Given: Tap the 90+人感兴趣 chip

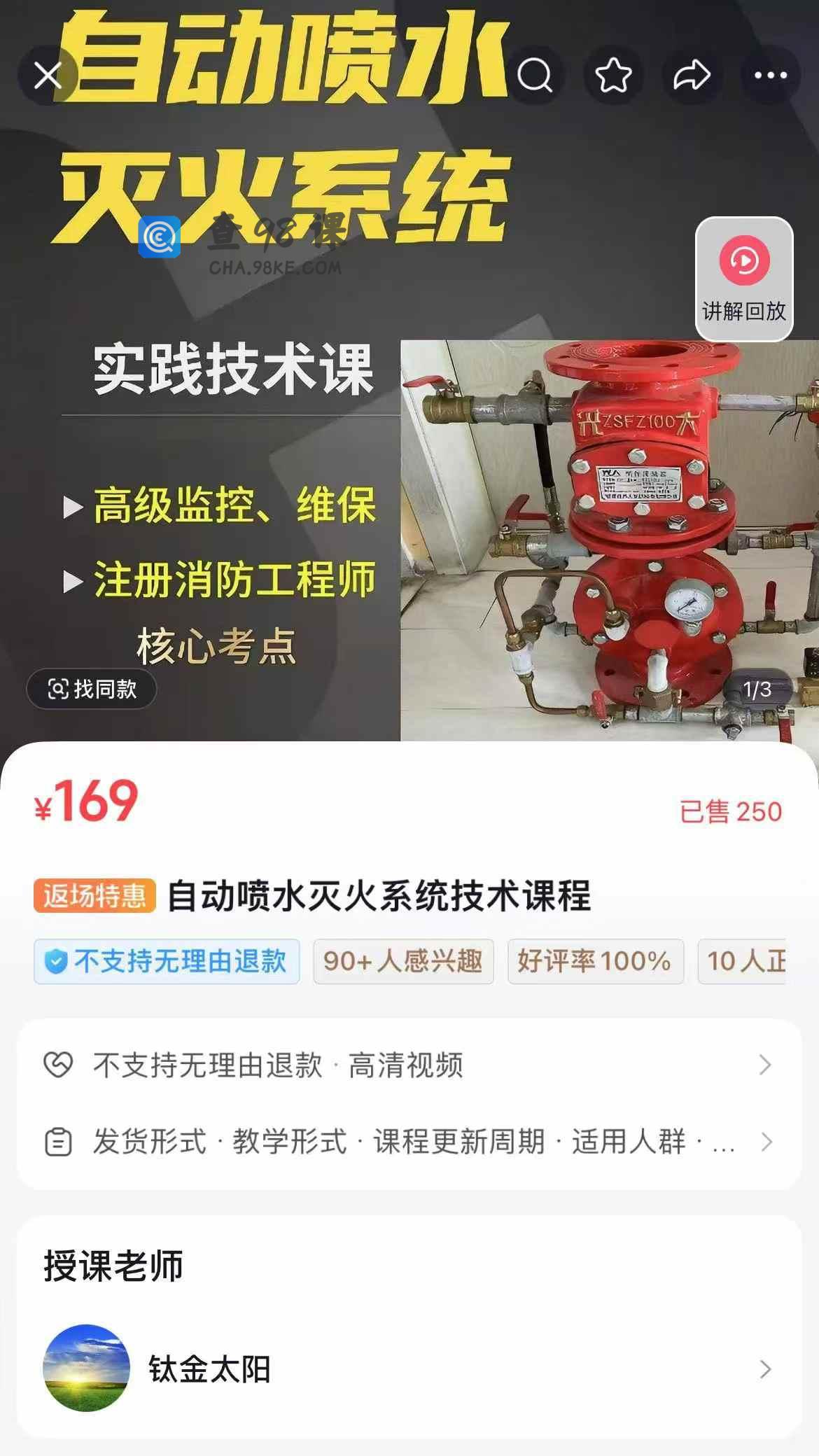Looking at the screenshot, I should point(403,961).
